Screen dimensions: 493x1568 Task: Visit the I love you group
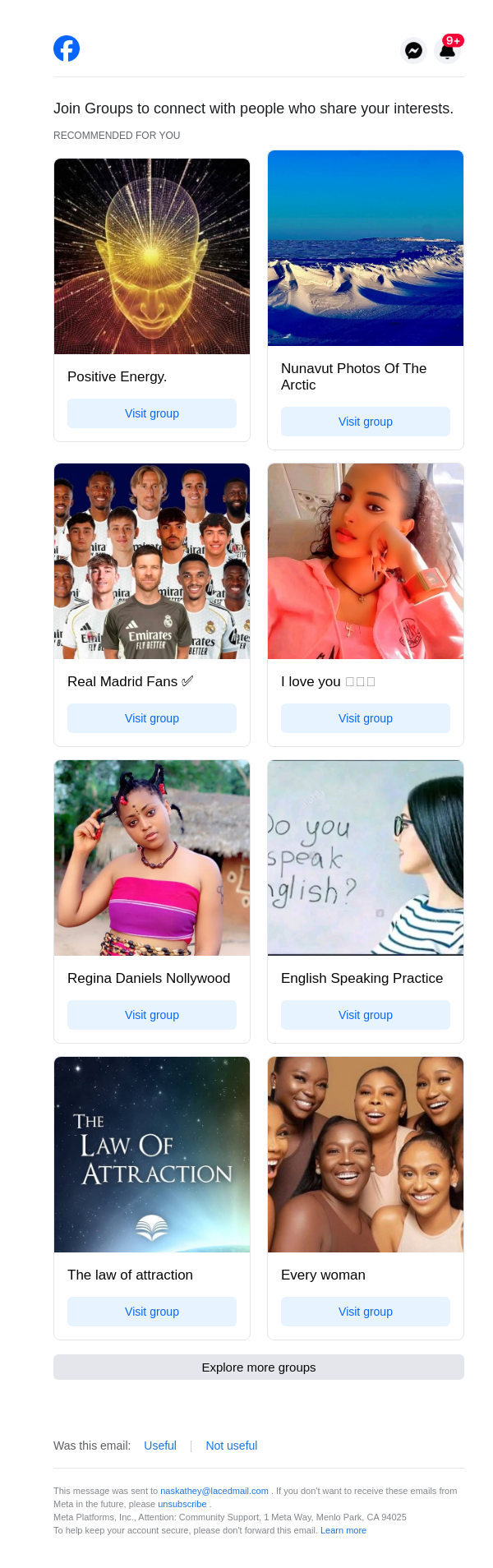tap(366, 718)
